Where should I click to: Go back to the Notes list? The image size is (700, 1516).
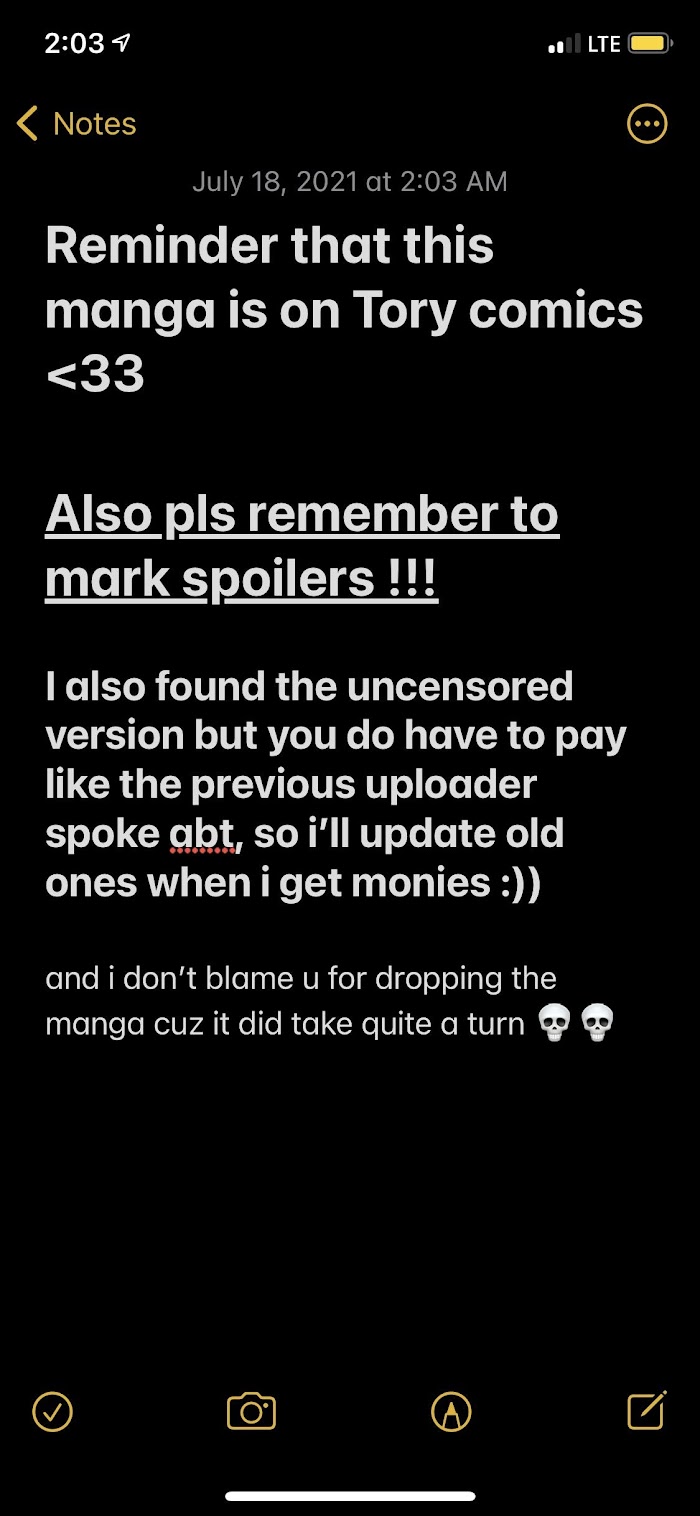pyautogui.click(x=76, y=124)
